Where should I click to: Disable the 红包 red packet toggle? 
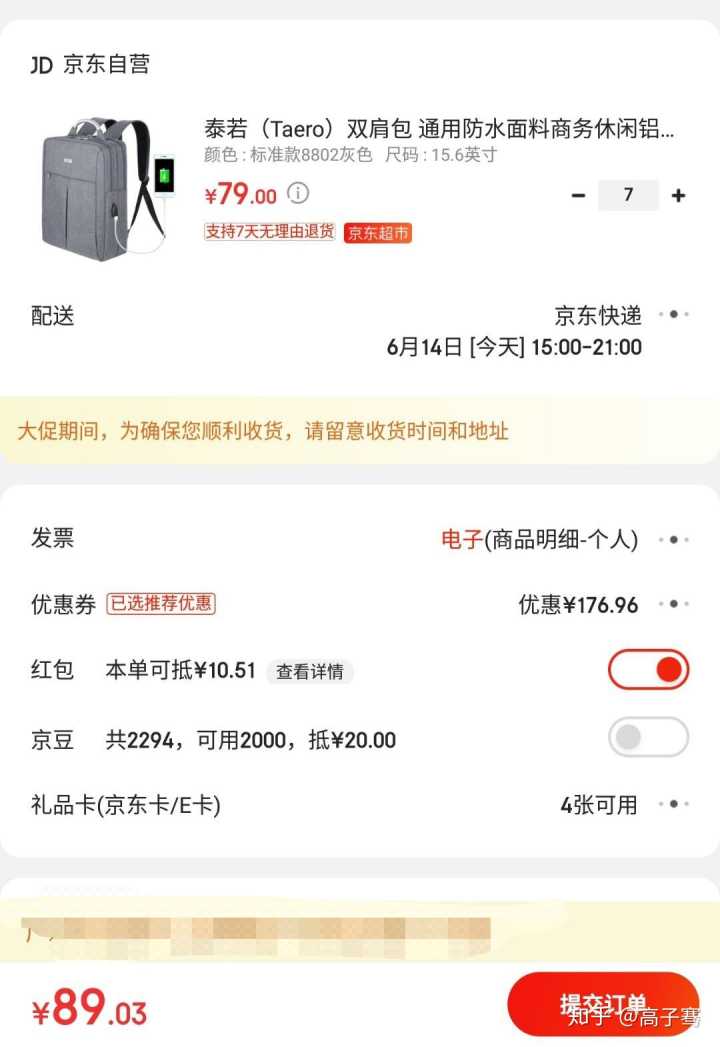click(x=648, y=670)
